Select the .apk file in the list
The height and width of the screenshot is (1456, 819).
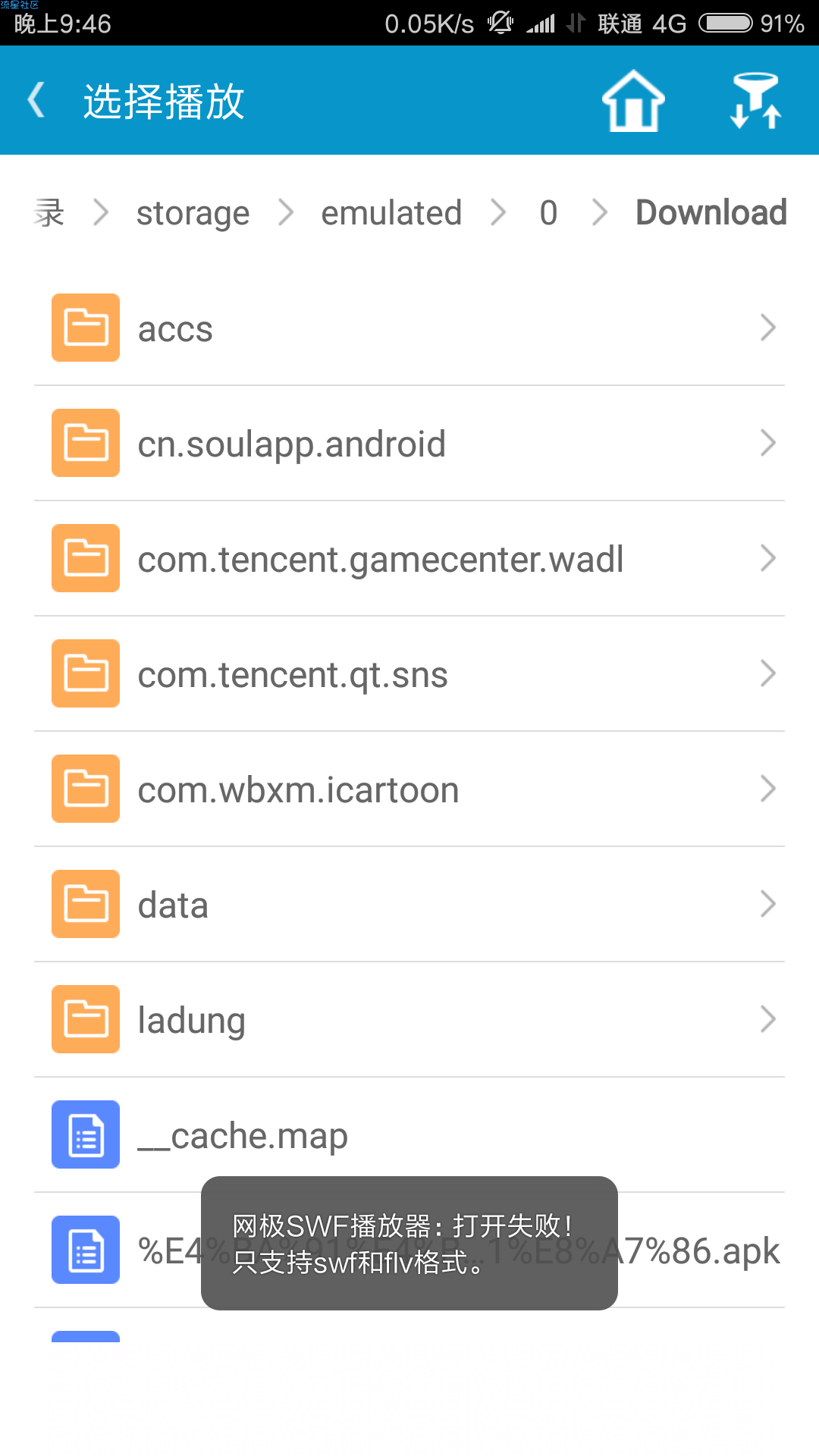tap(409, 1250)
